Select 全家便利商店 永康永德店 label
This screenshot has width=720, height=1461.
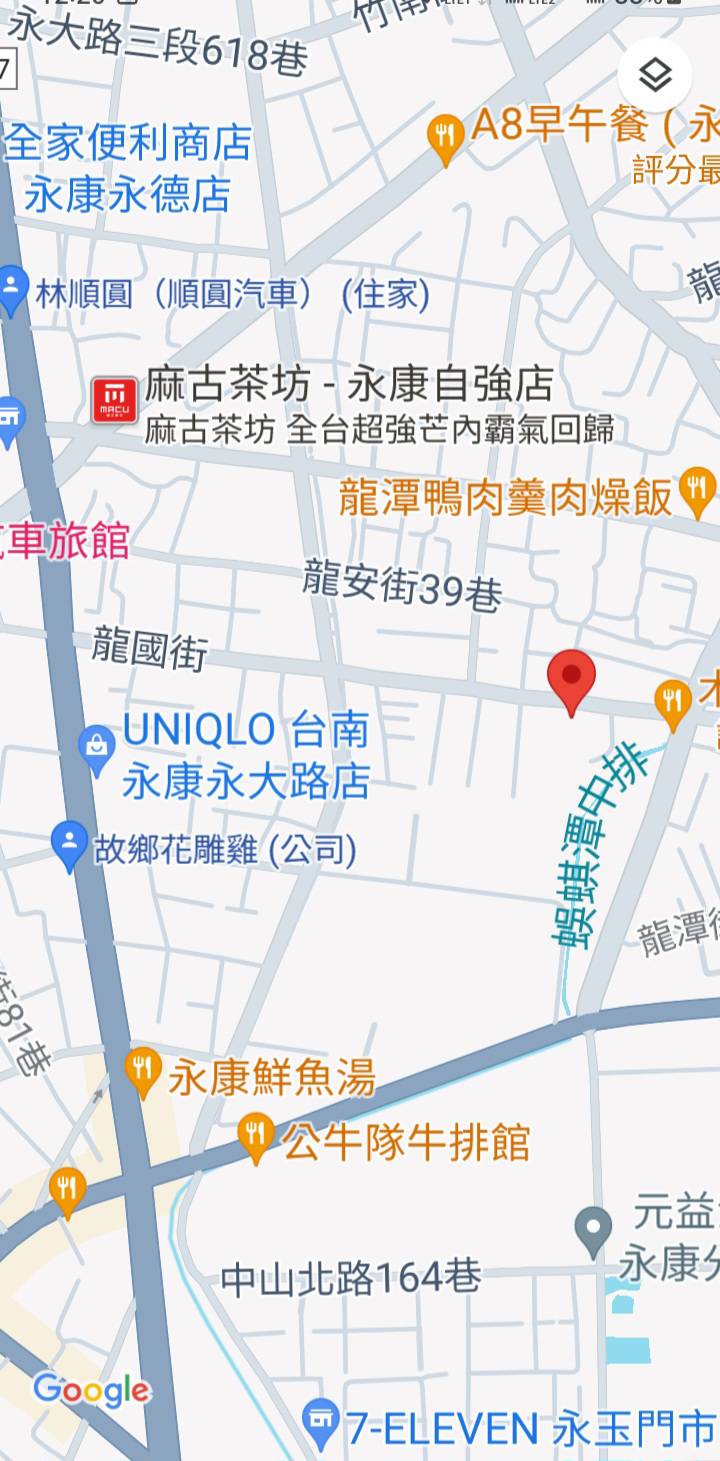pyautogui.click(x=128, y=167)
